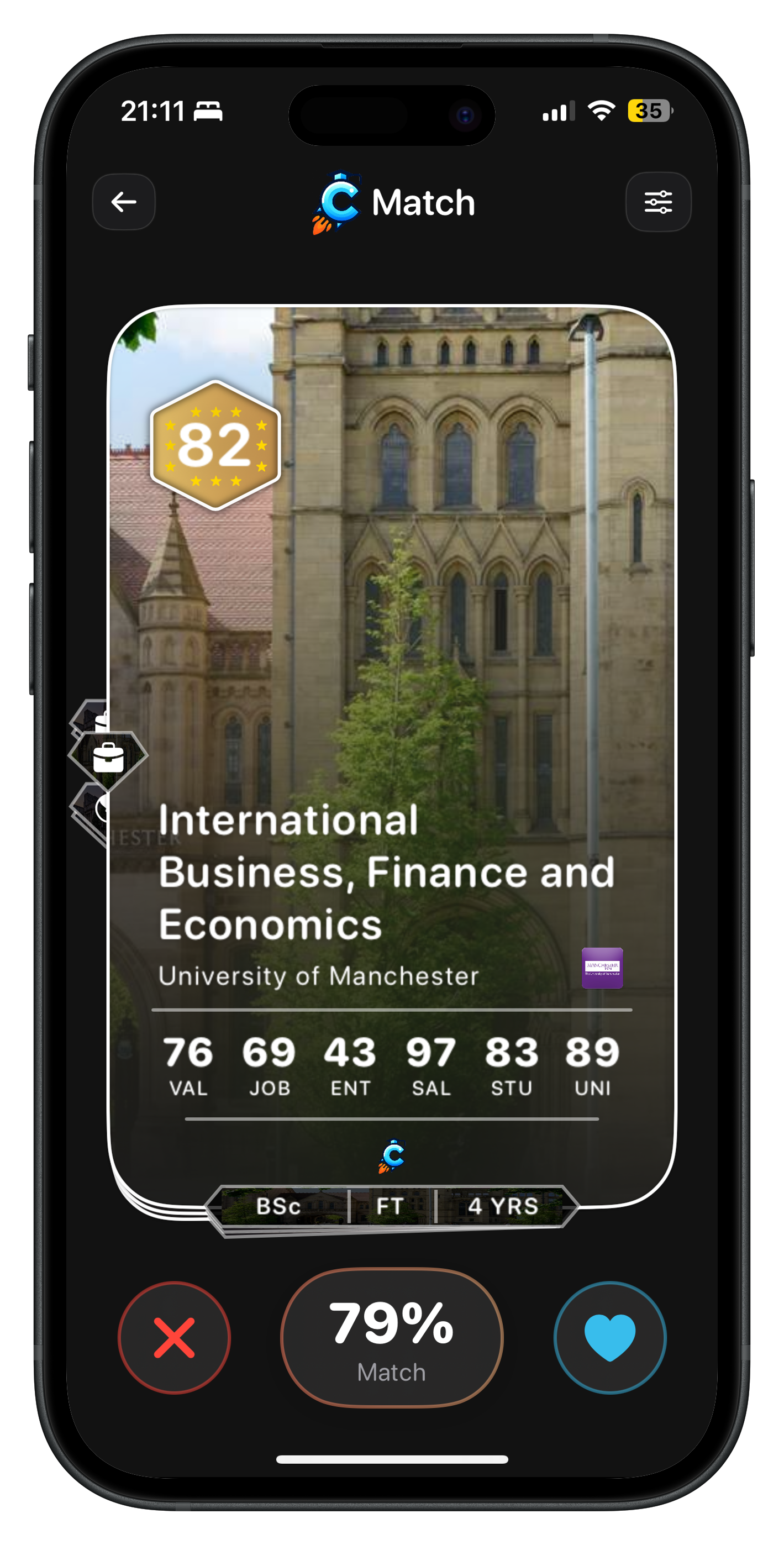Open the 79% Match details

[x=392, y=1337]
